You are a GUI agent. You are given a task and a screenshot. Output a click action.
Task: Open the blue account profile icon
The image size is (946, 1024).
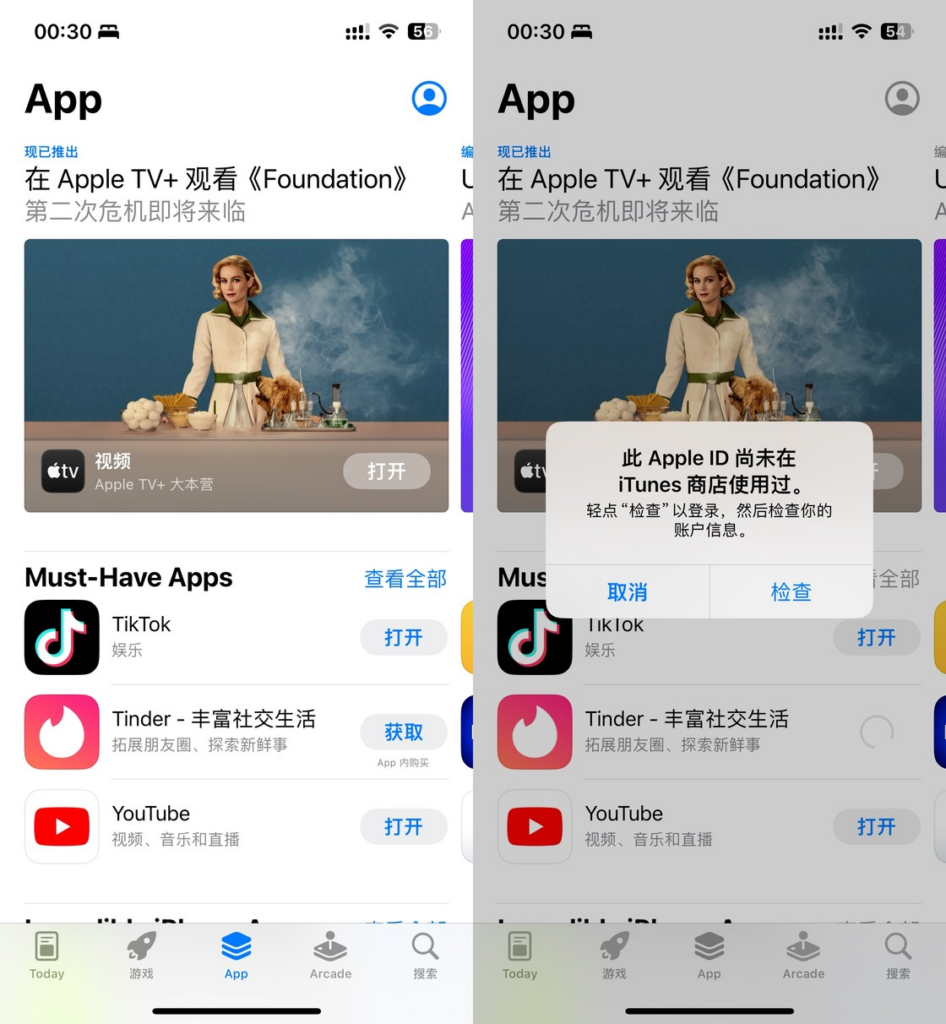pyautogui.click(x=429, y=98)
